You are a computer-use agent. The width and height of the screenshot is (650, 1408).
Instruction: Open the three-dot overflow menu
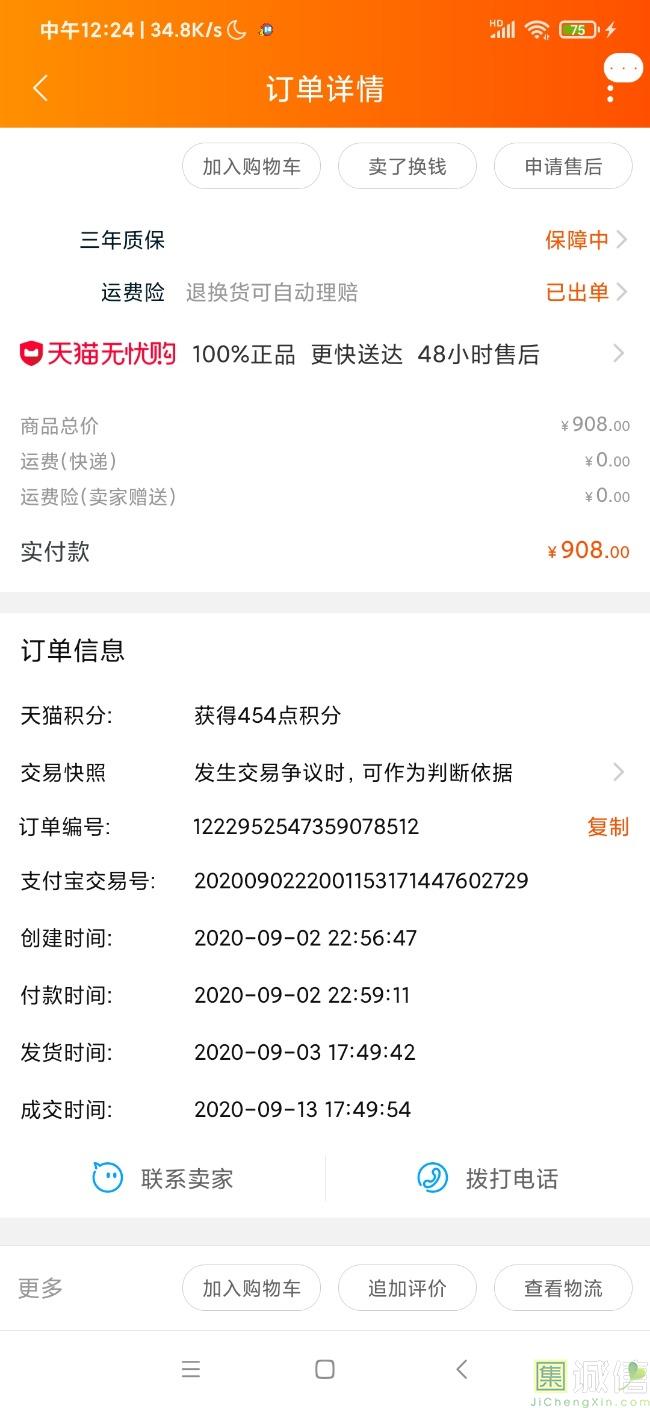click(x=610, y=90)
